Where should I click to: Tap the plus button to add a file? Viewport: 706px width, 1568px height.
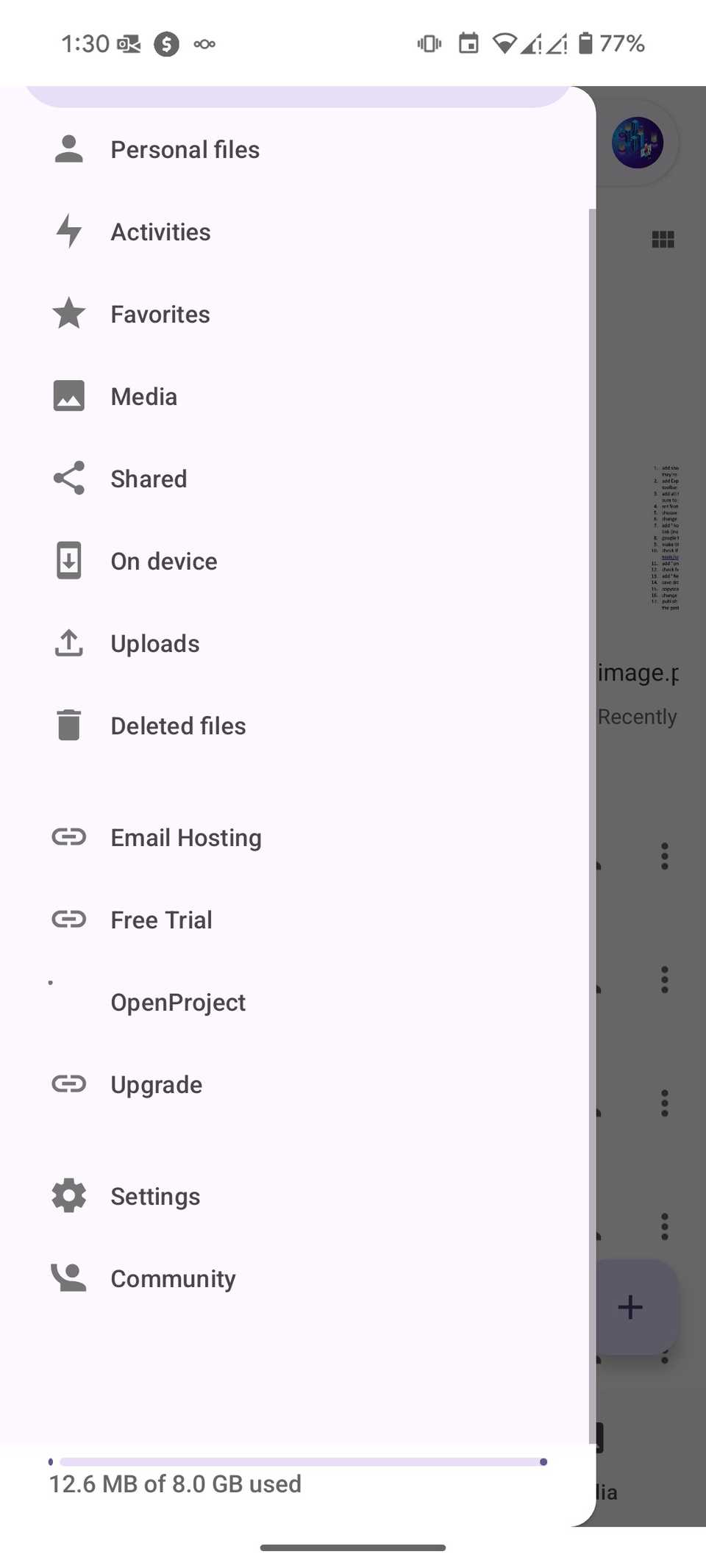coord(630,1307)
